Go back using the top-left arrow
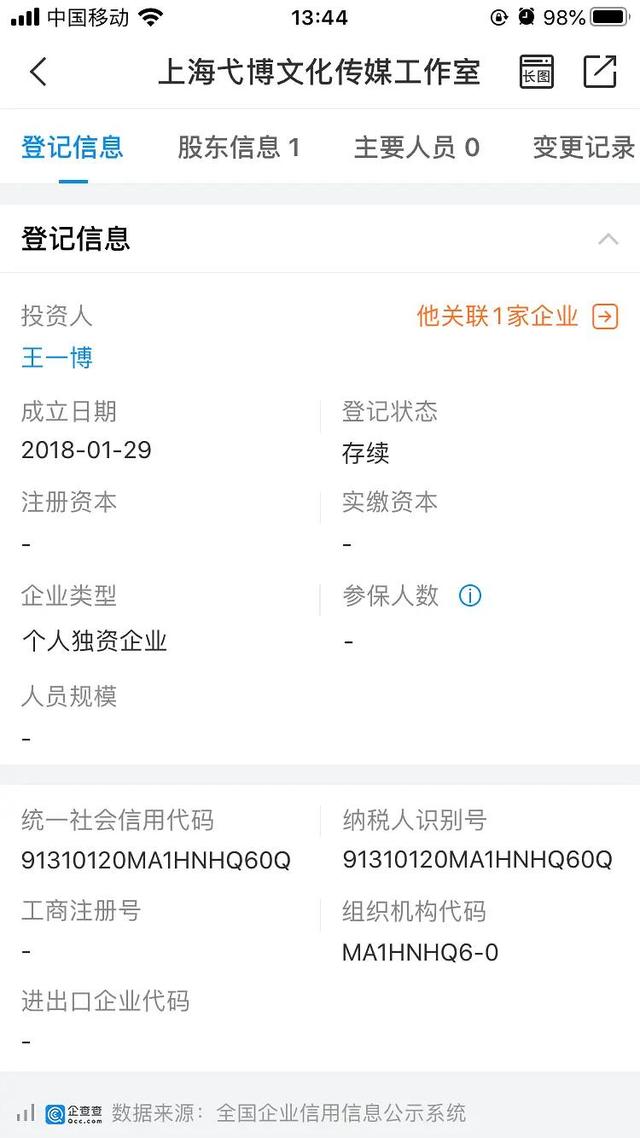 point(38,72)
